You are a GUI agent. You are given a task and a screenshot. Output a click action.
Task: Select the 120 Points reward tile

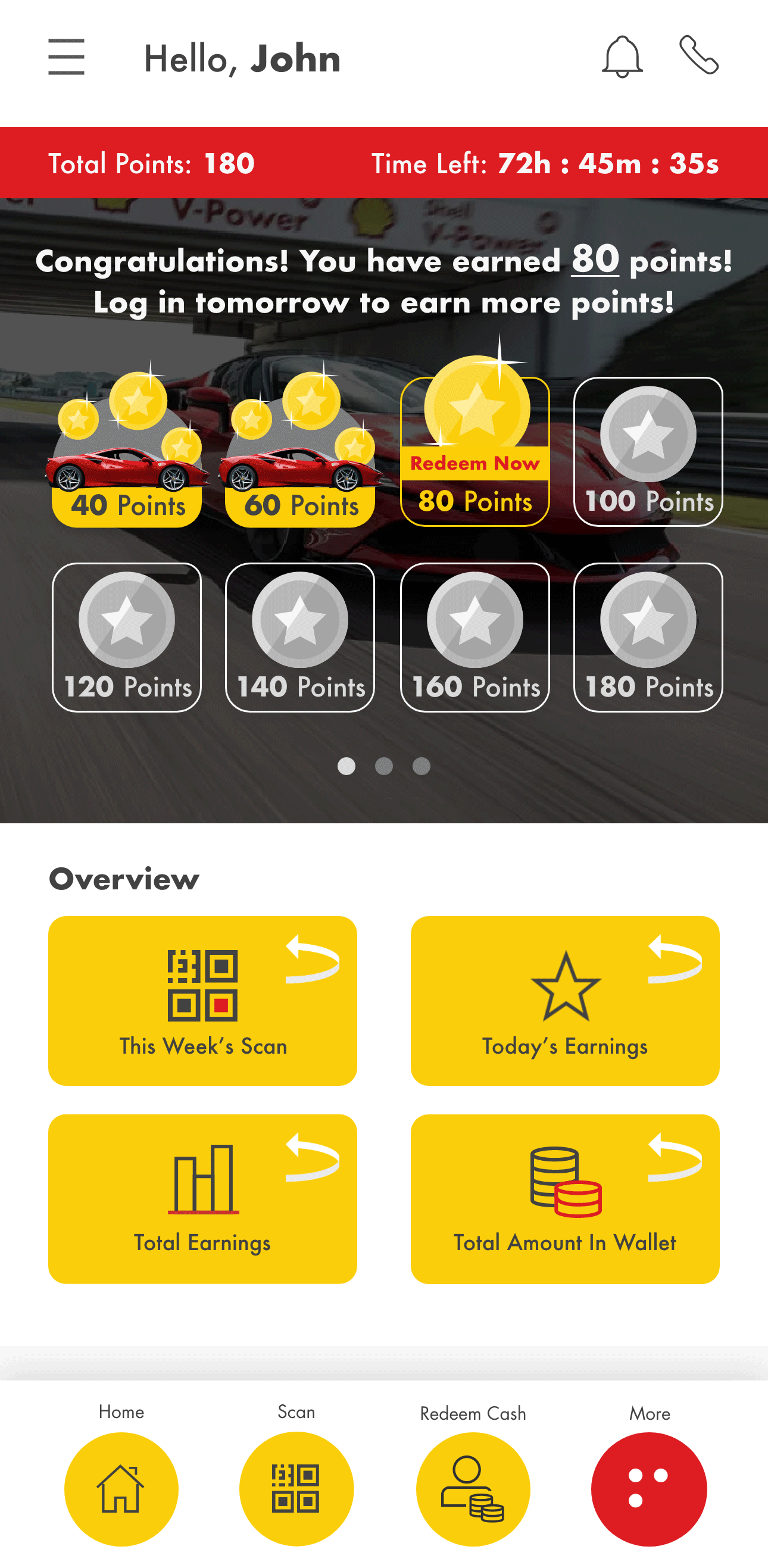tap(127, 638)
